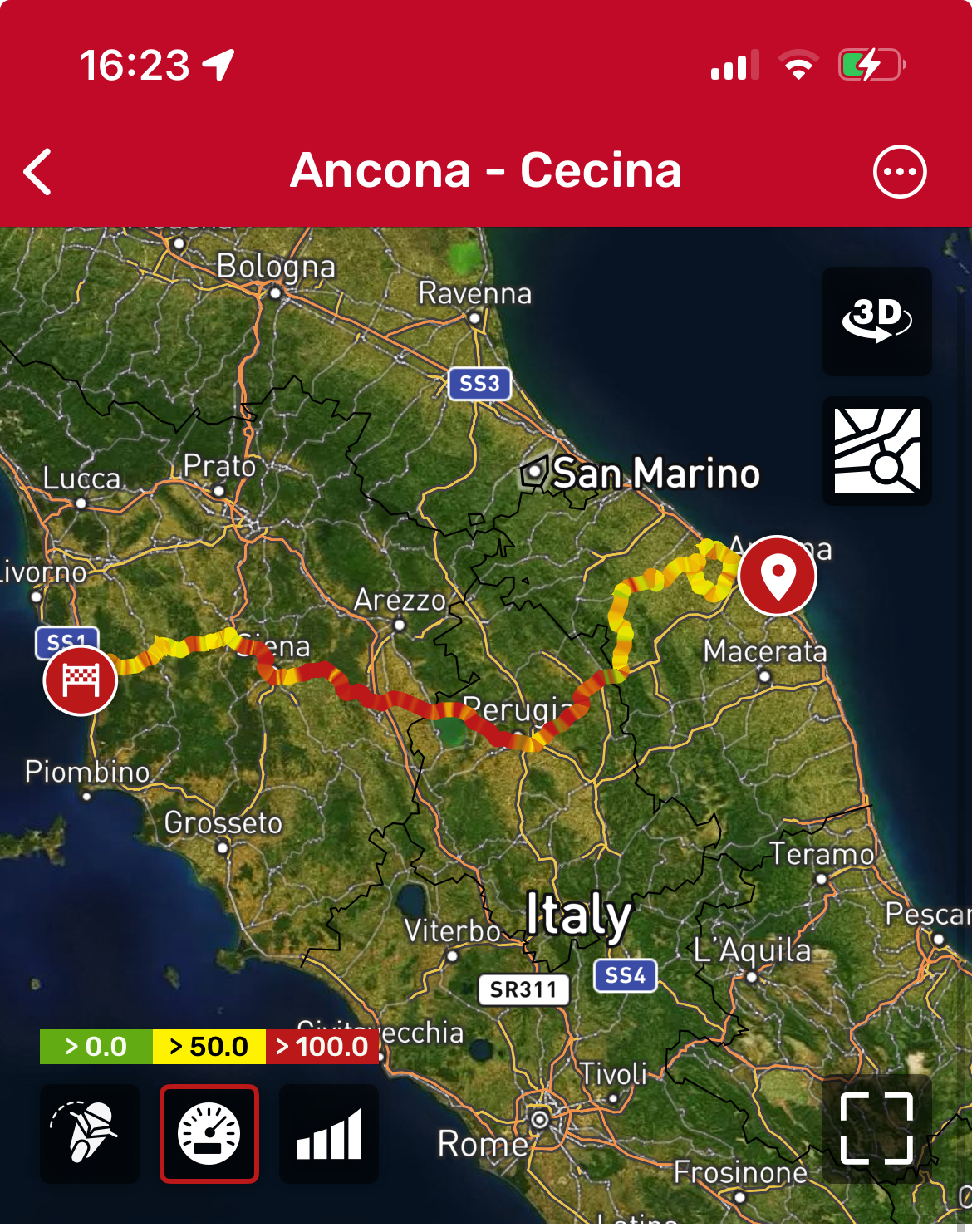Switch to the signal bars overlay
Viewport: 972px width, 1232px height.
coord(329,1133)
